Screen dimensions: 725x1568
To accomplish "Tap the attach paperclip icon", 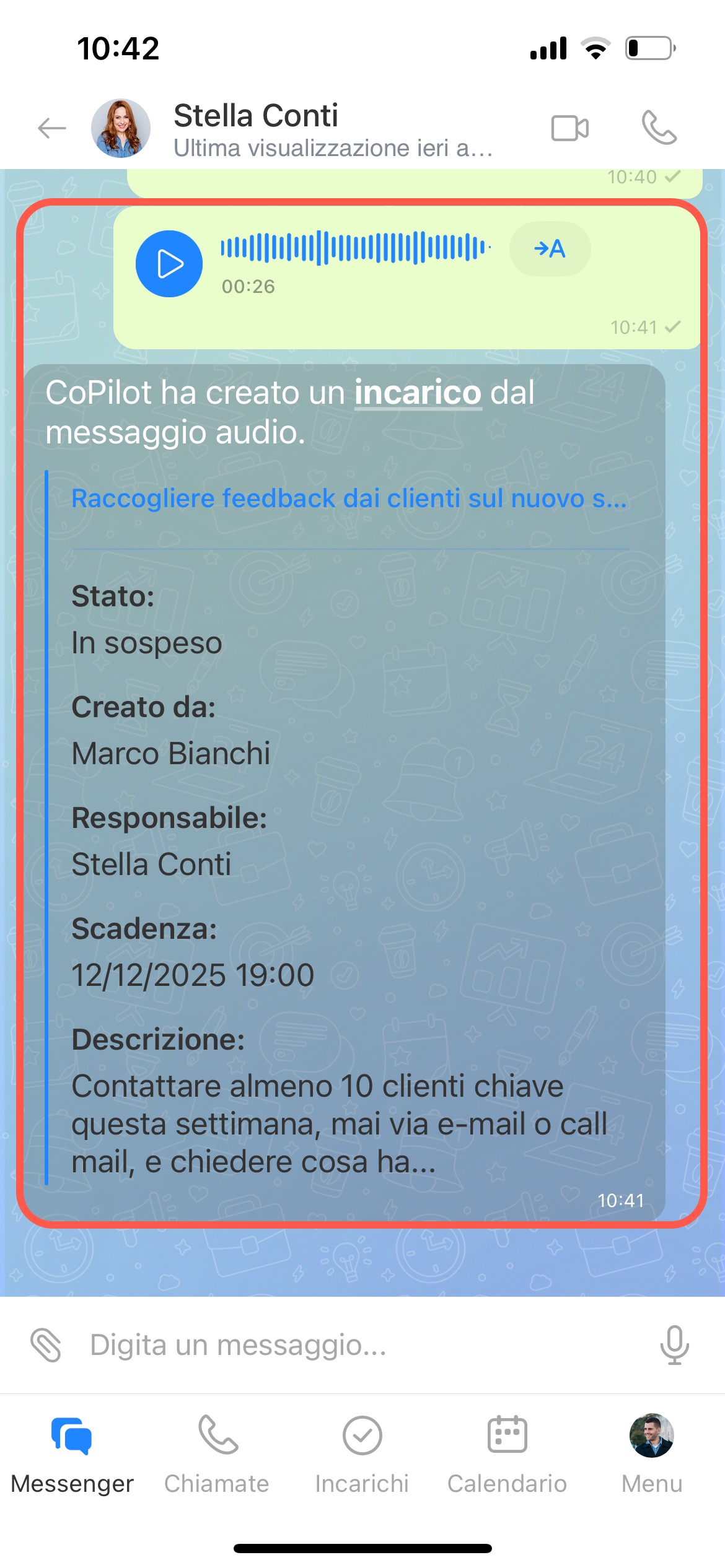I will (x=46, y=1345).
